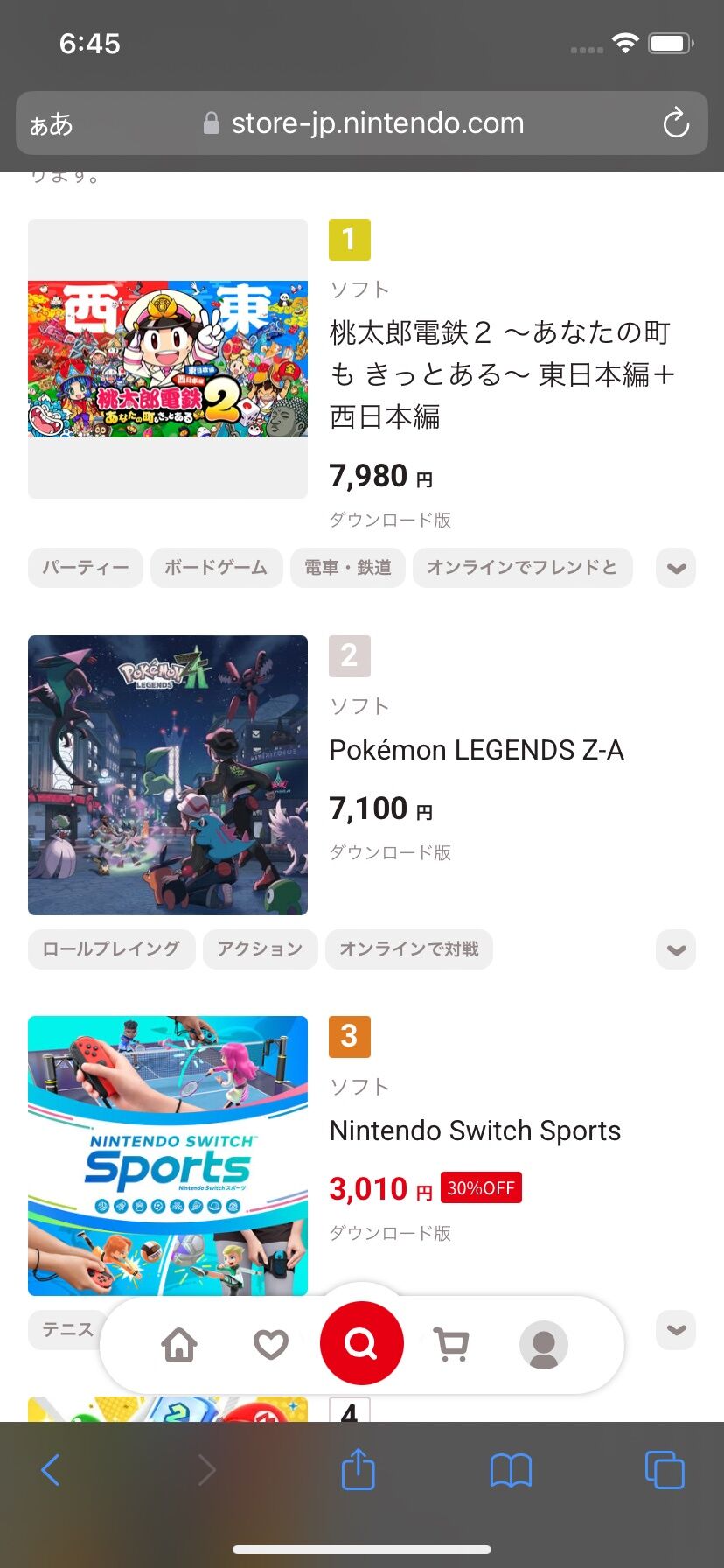
Task: Open the account profile icon
Action: (x=544, y=1344)
